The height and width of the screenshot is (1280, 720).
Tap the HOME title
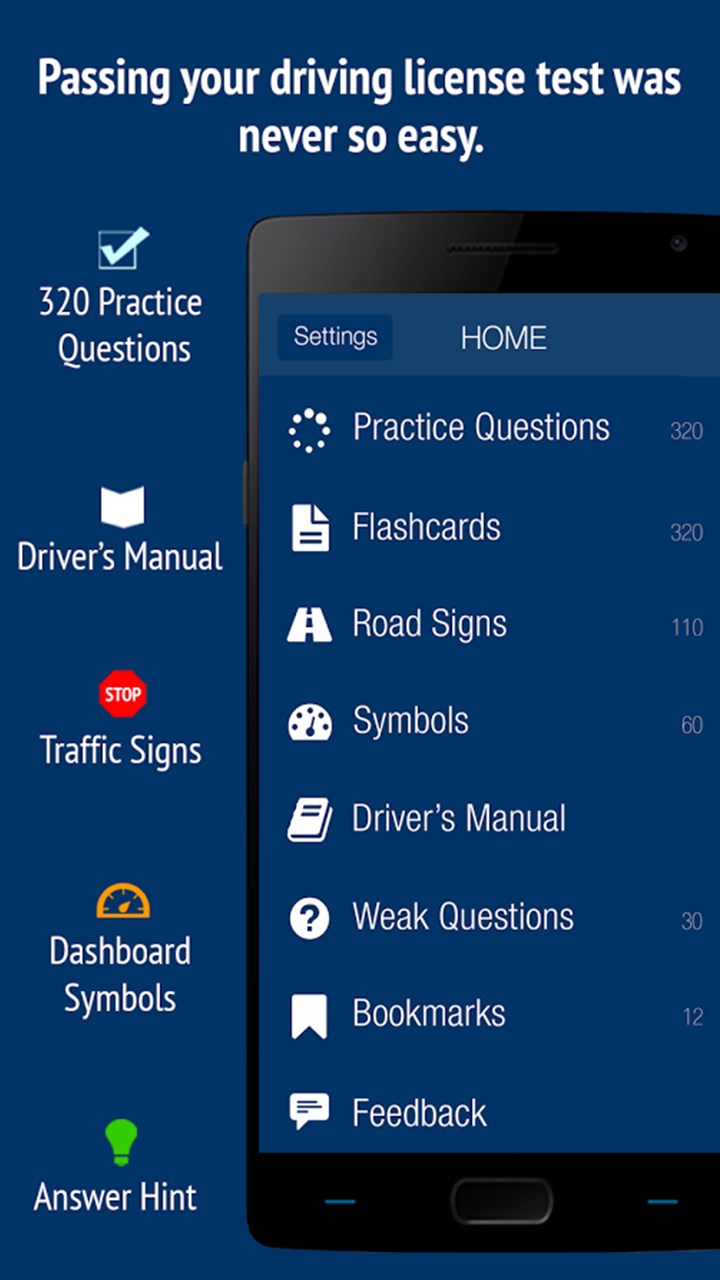tap(503, 337)
